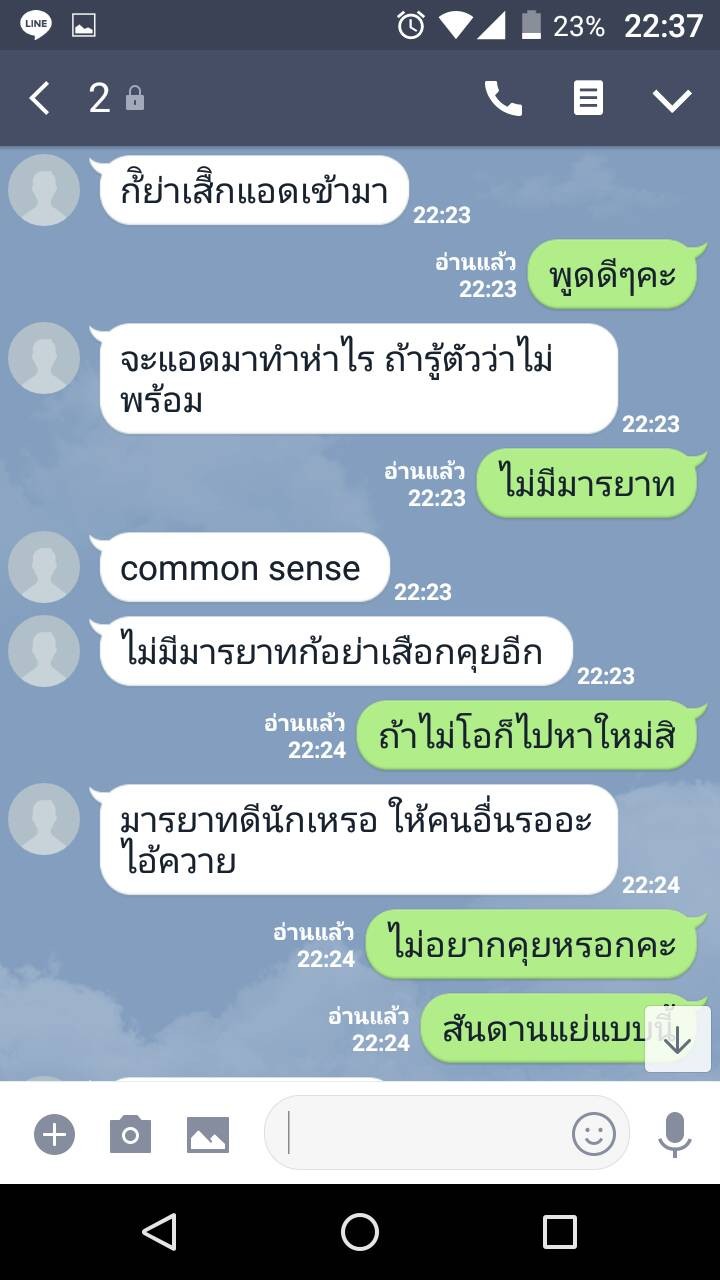Open profile of sender of 'common sense'
720x1280 pixels.
pos(44,567)
